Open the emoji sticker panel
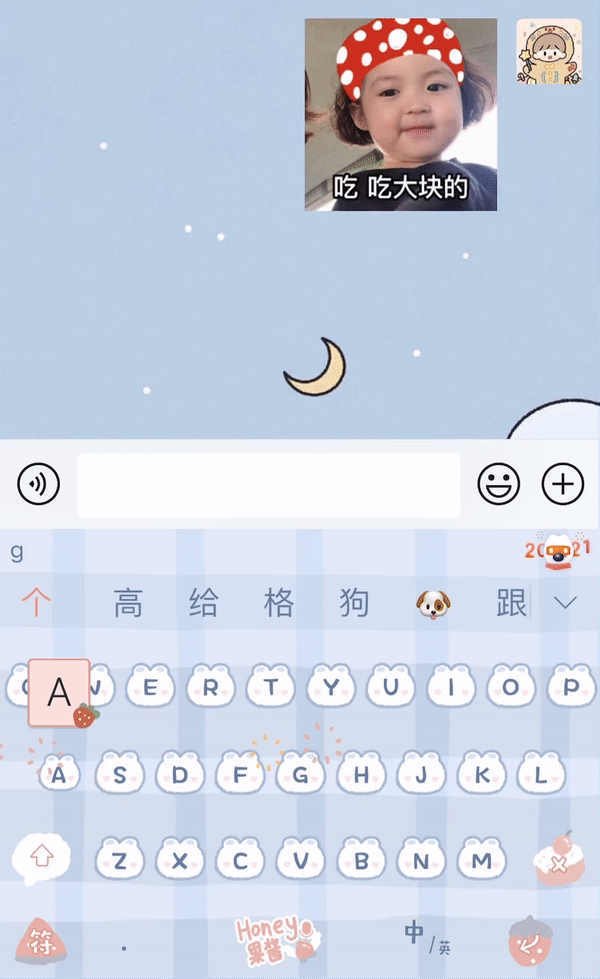 coord(499,484)
